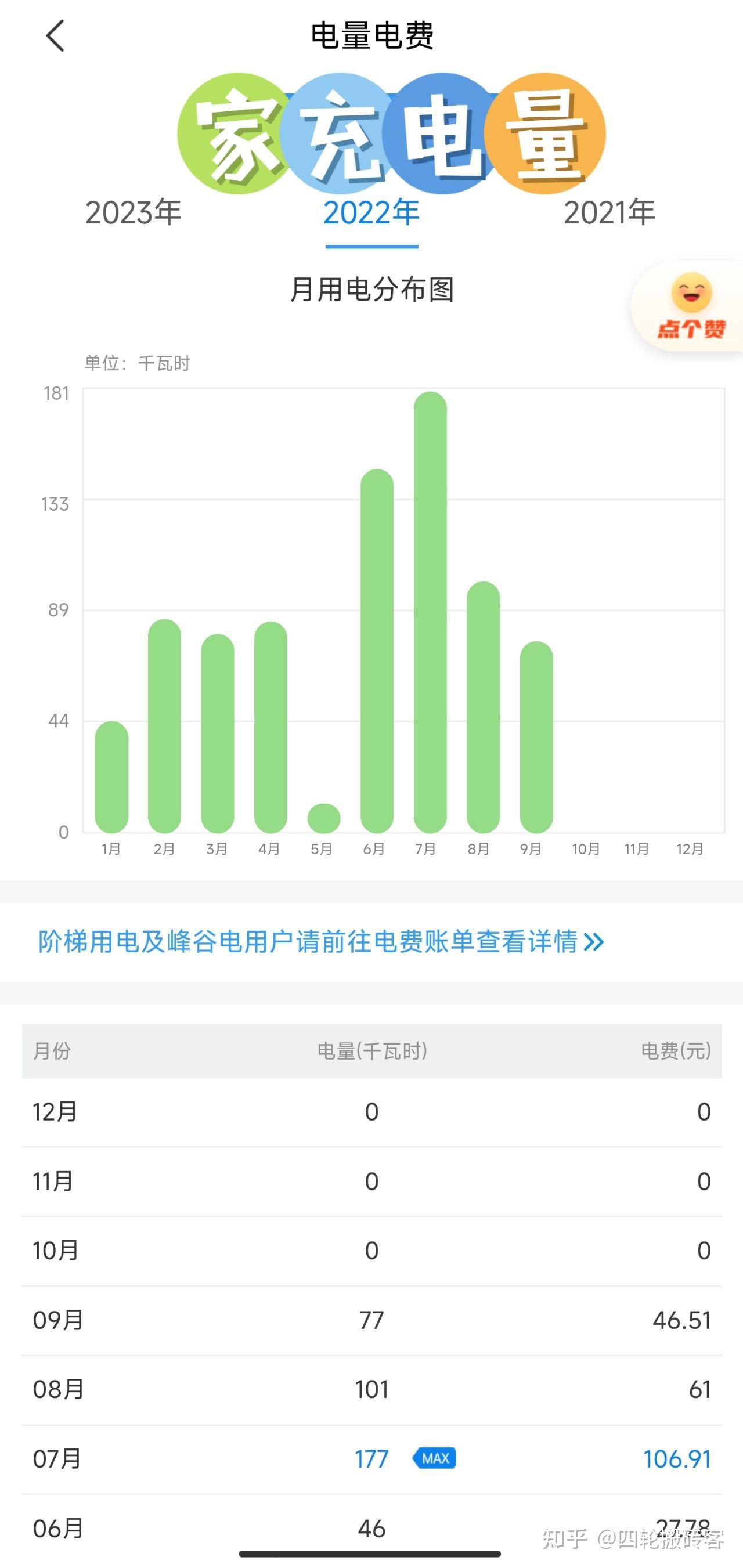Open the 阶梯用电及峰谷电用户 bill details link
The height and width of the screenshot is (1568, 743).
(x=321, y=942)
